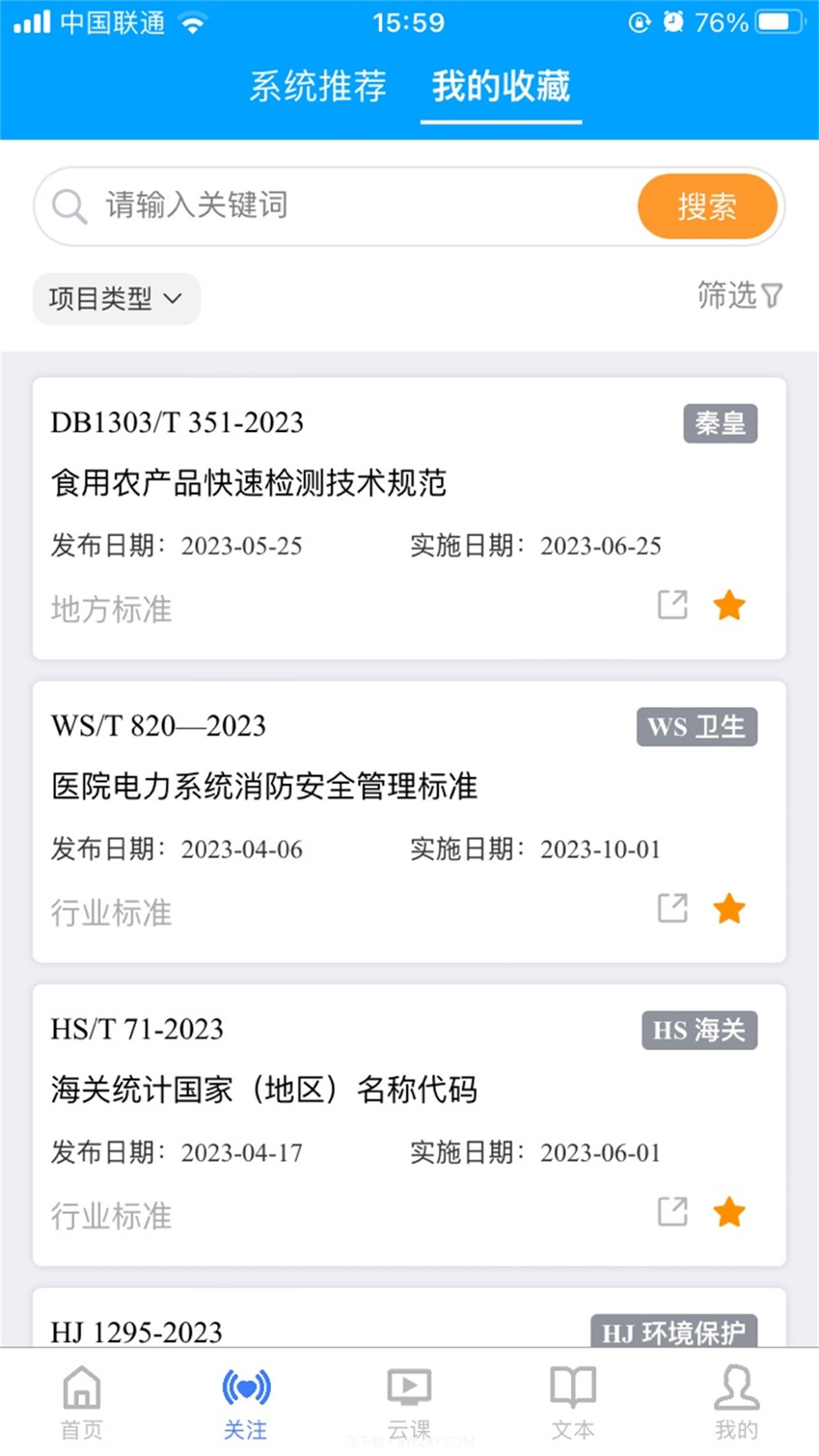Image resolution: width=819 pixels, height=1456 pixels.
Task: Open the 项目类型 project type dropdown
Action: pos(115,299)
